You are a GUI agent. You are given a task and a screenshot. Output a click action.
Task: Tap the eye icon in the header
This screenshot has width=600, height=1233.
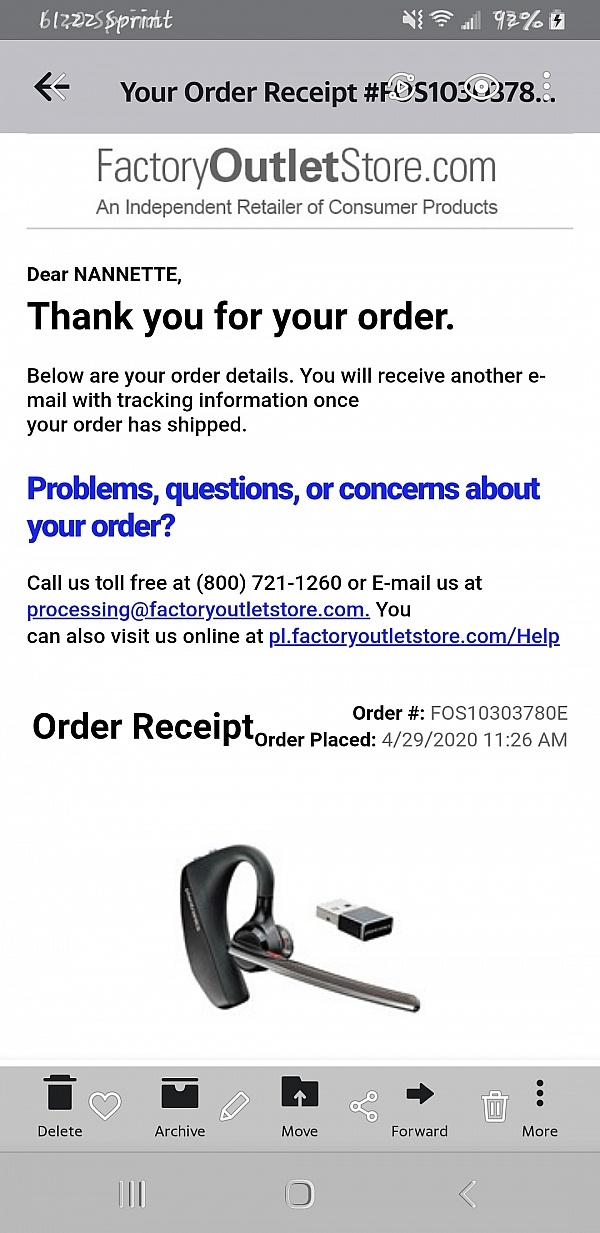[x=482, y=88]
